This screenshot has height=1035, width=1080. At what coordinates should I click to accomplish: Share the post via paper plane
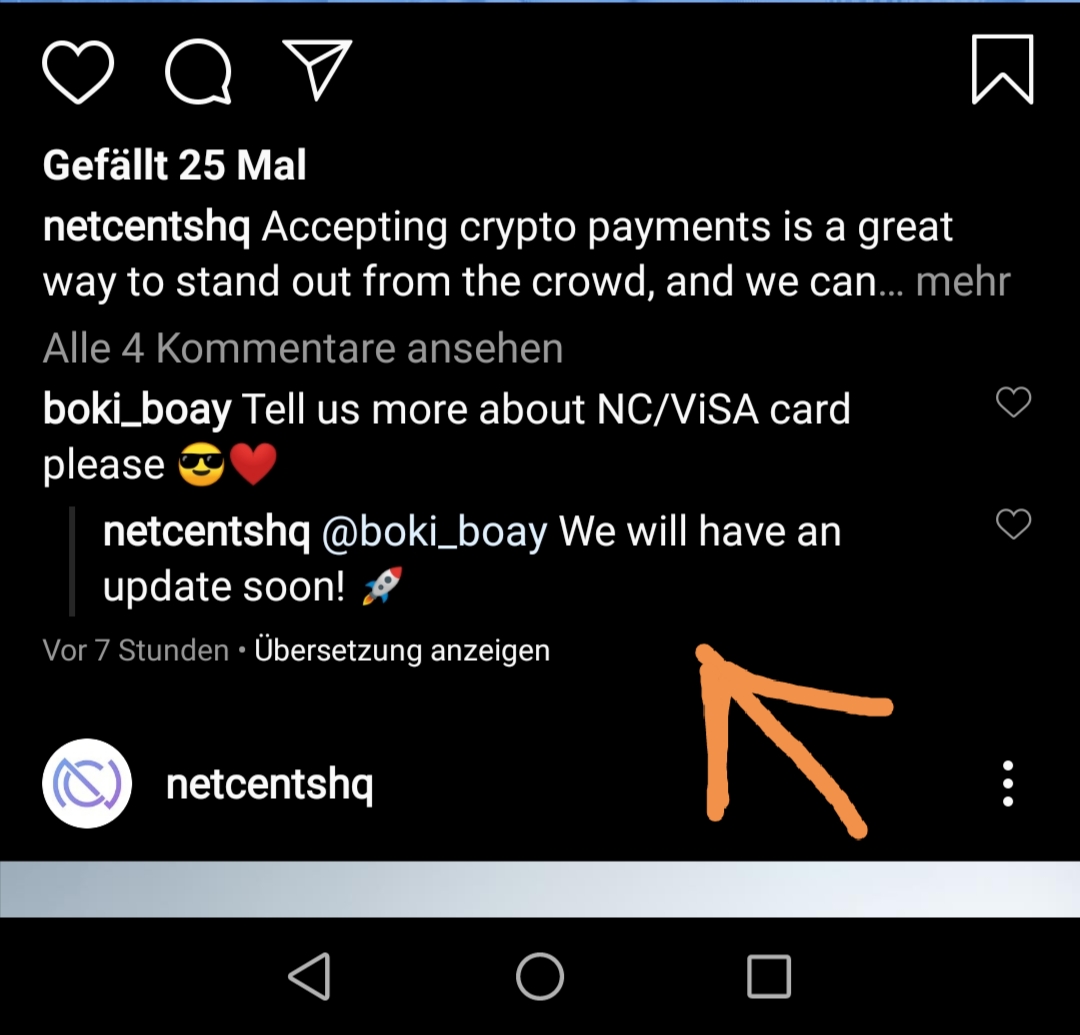click(x=317, y=70)
